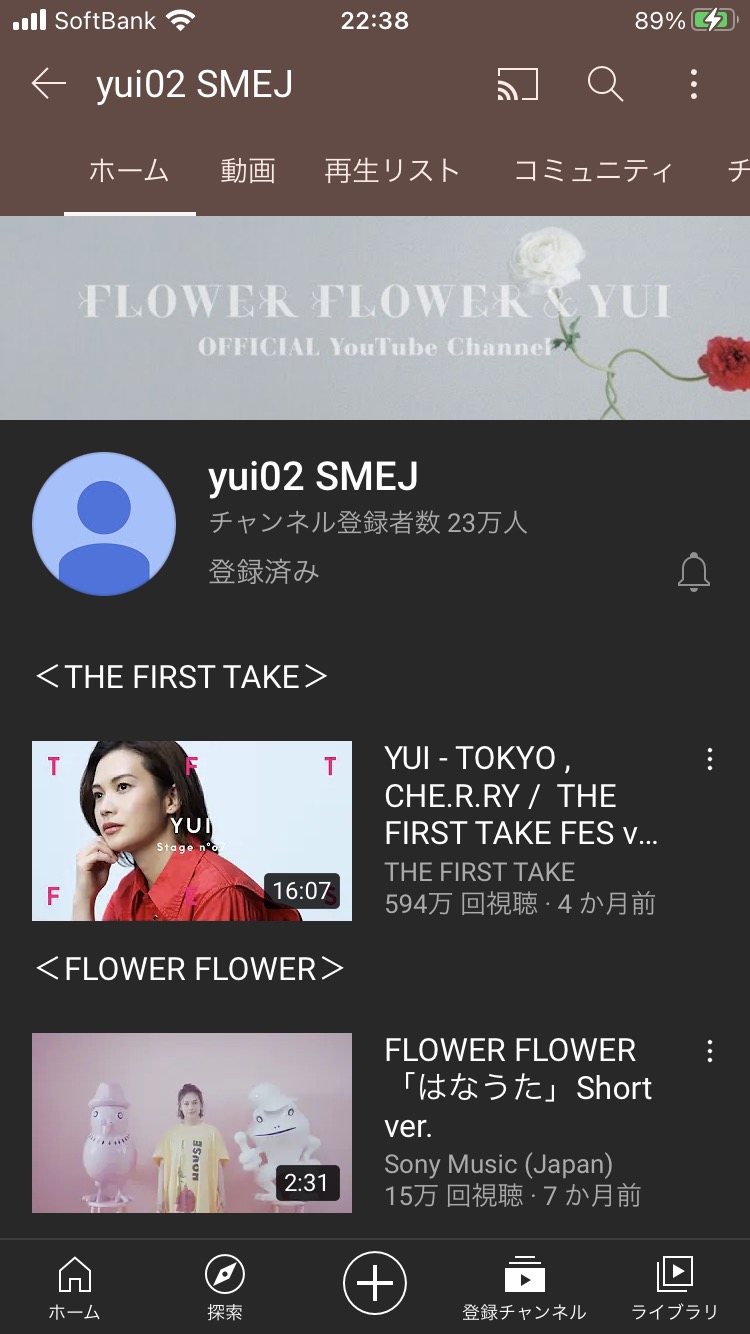Open options for FLOWER FLOWER はなうた video
Viewport: 750px width, 1334px height.
tap(709, 1051)
